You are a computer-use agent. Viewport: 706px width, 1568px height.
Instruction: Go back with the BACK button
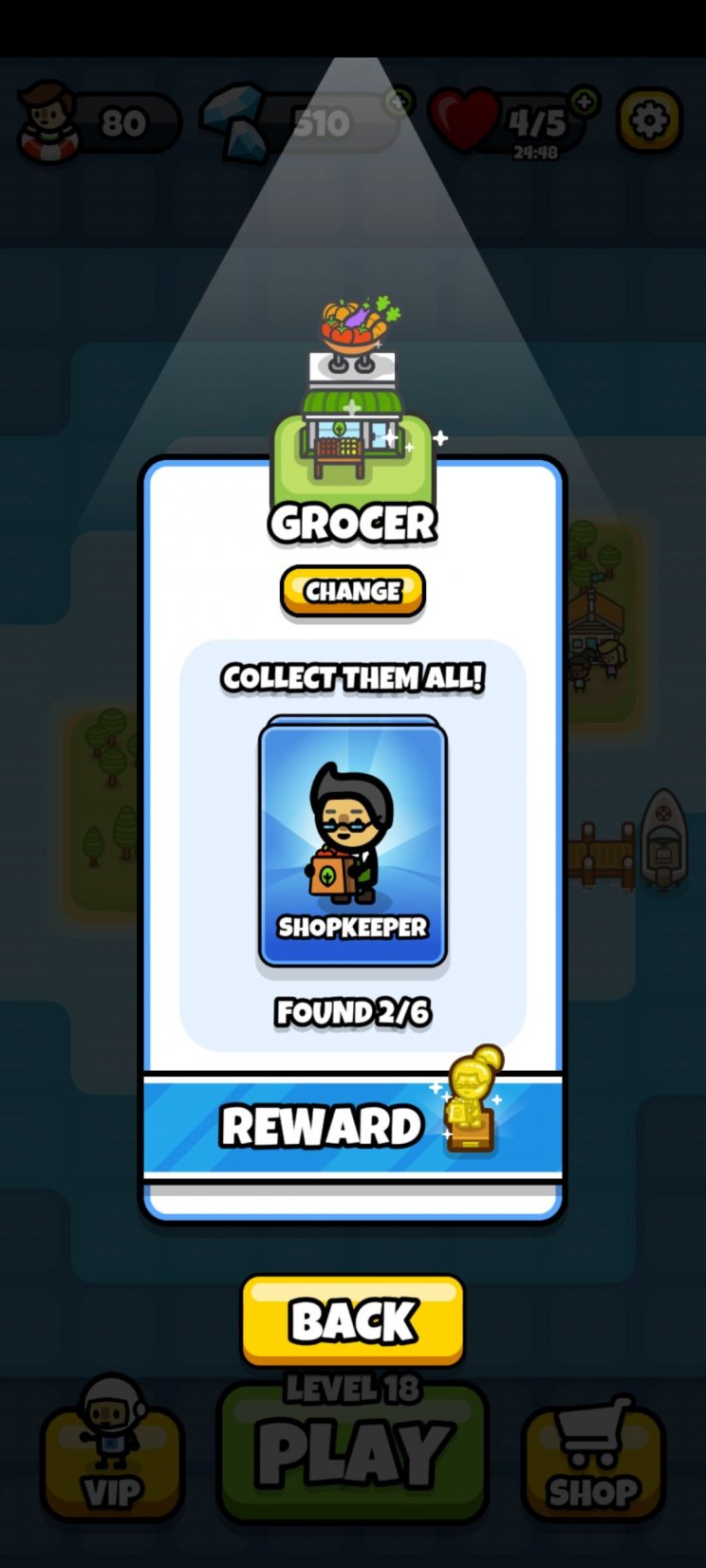coord(352,1319)
